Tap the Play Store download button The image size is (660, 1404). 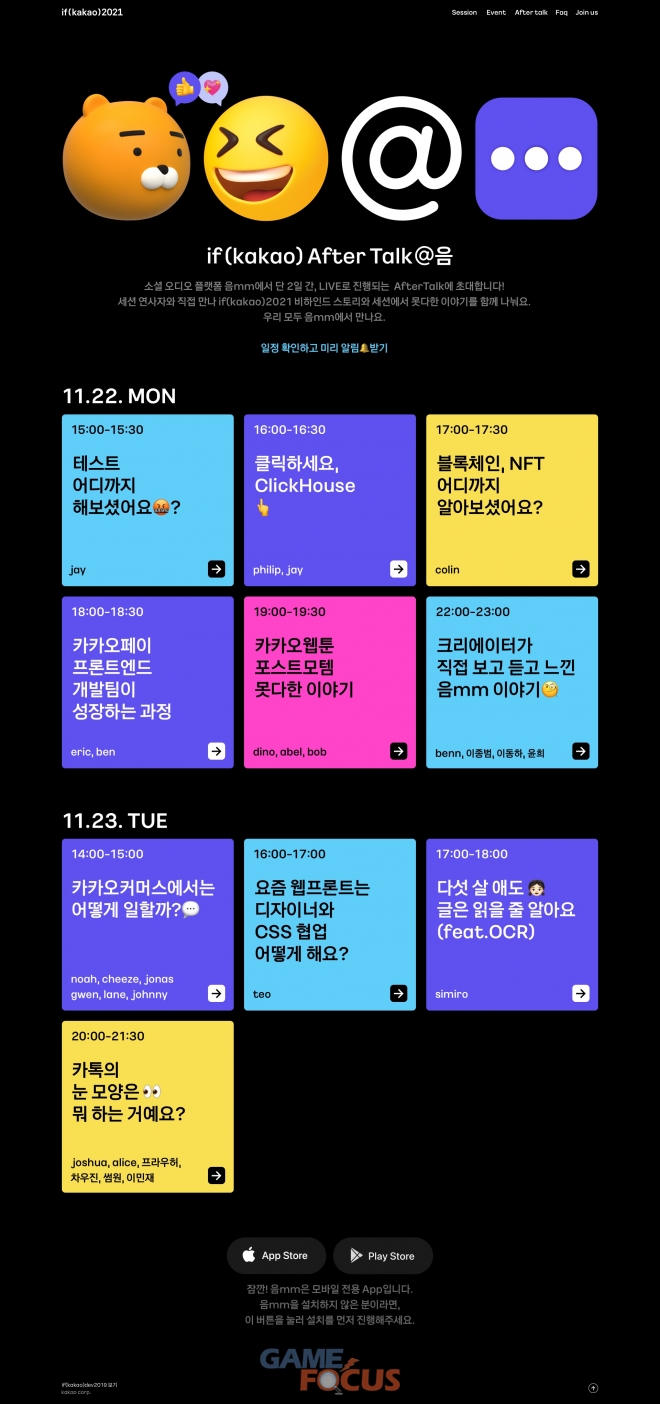point(383,1256)
